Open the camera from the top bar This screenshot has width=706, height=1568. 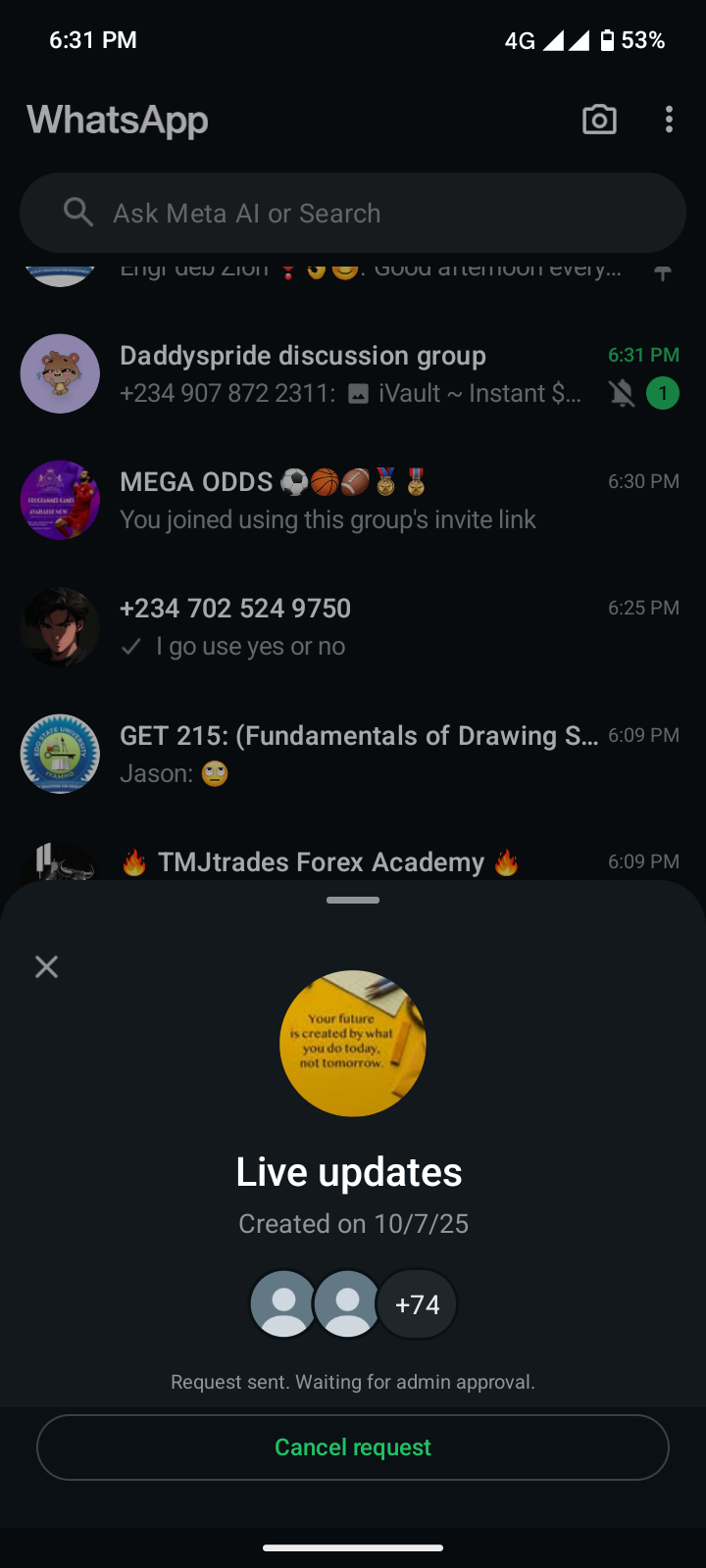599,120
